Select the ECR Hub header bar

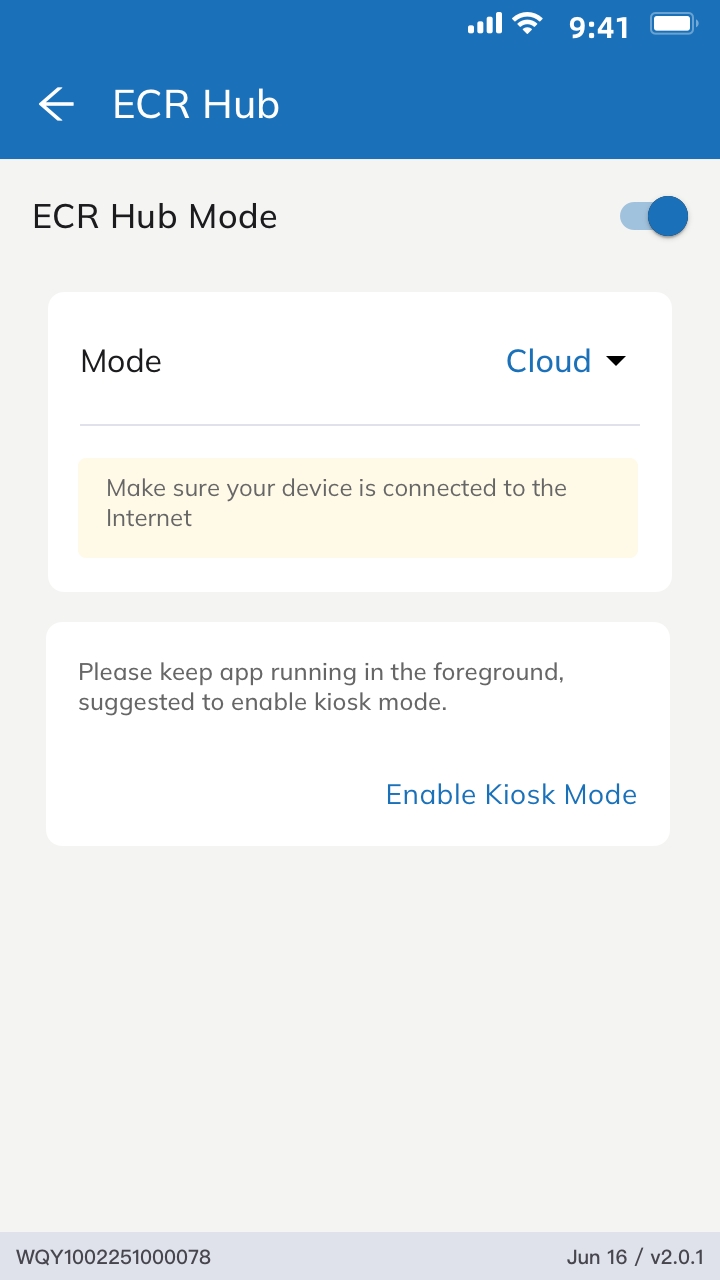tap(360, 103)
